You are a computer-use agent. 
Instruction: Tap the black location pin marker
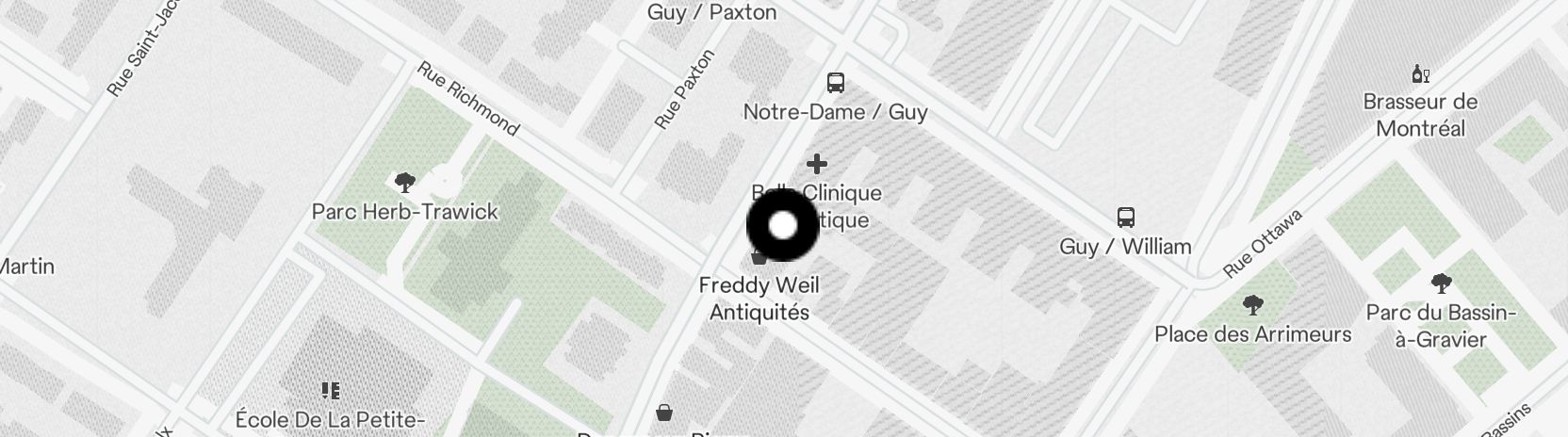point(783,226)
